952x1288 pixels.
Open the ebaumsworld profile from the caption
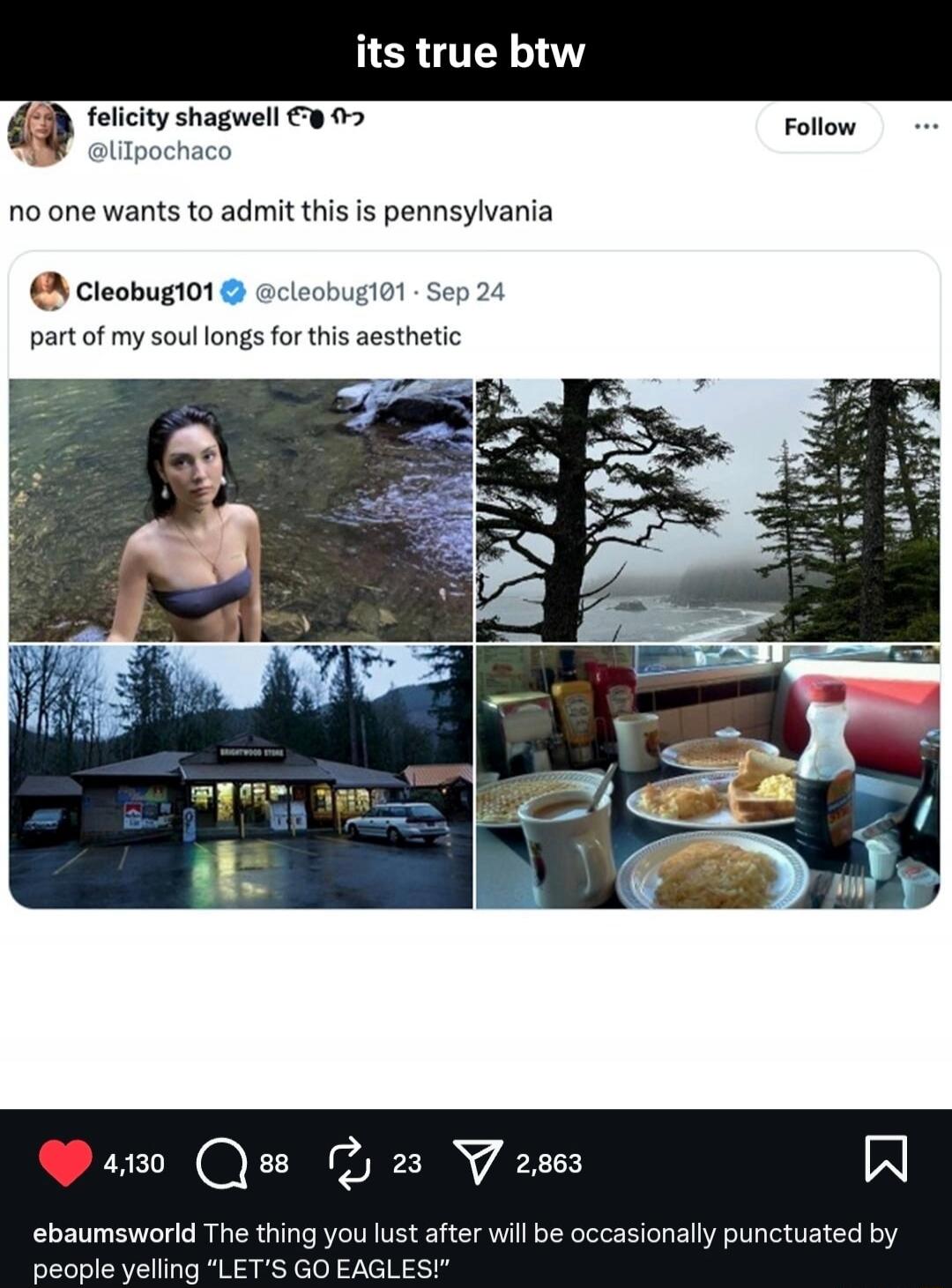pos(114,1232)
